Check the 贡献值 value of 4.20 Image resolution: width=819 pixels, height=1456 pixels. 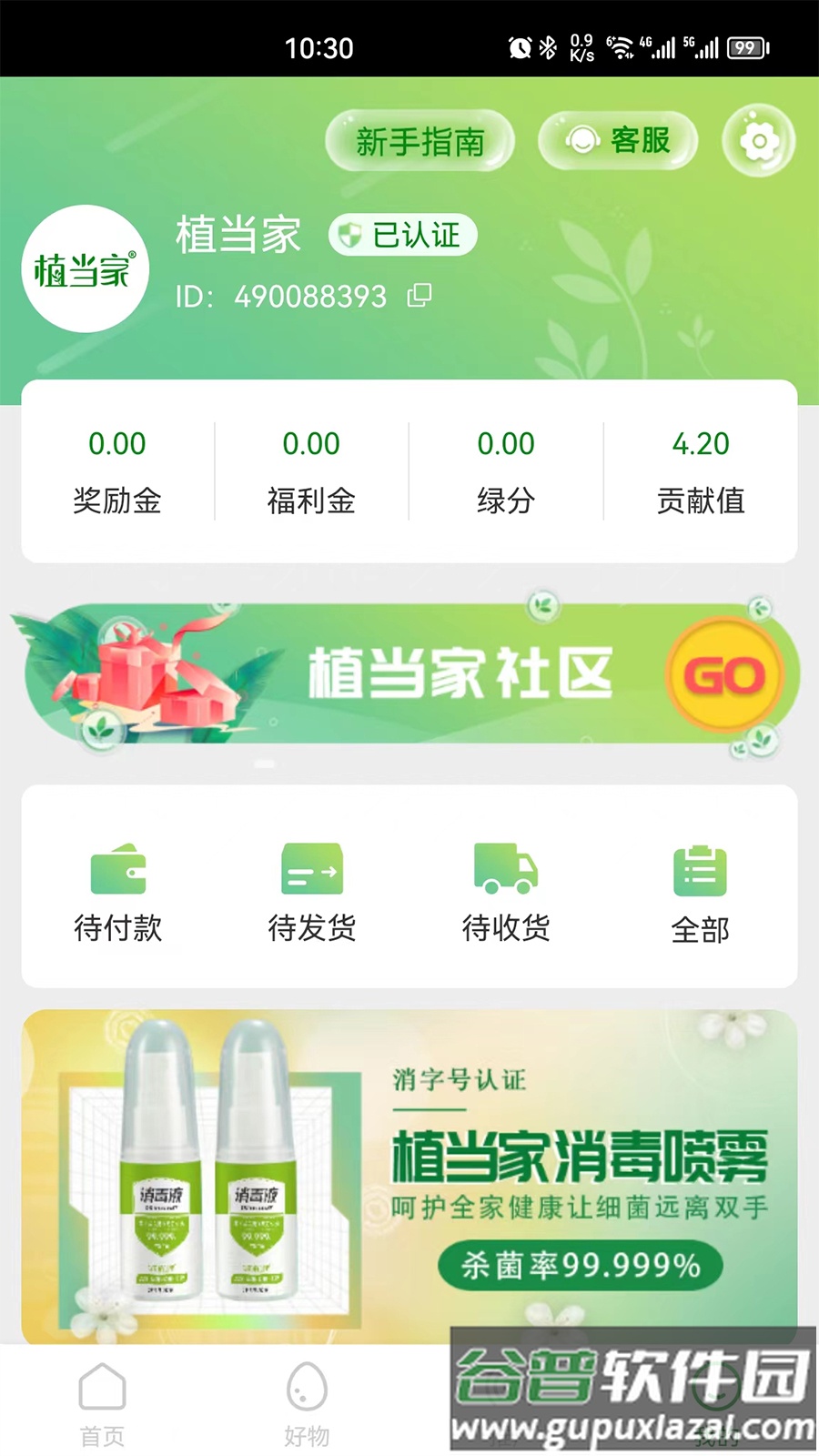[701, 469]
